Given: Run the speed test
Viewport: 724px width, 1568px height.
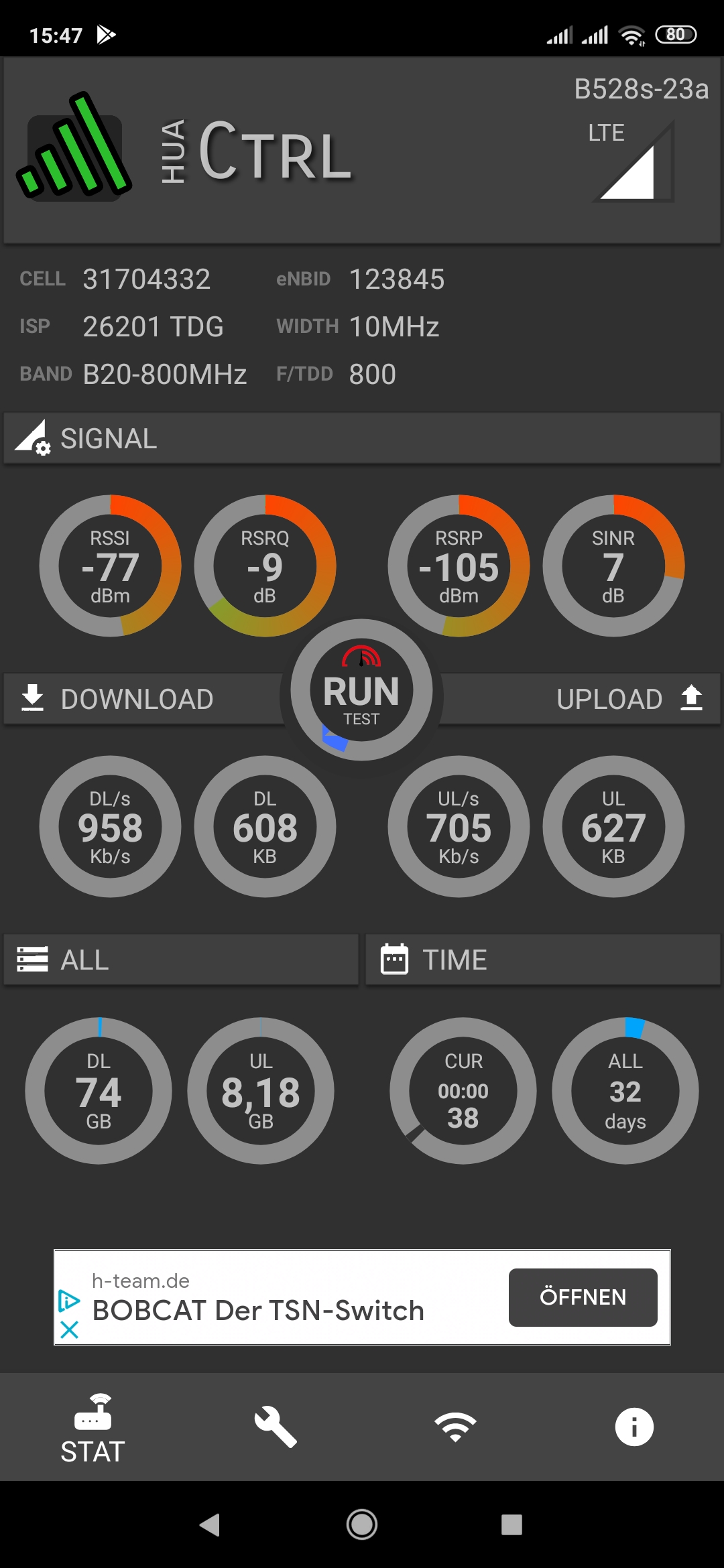Looking at the screenshot, I should 361,690.
